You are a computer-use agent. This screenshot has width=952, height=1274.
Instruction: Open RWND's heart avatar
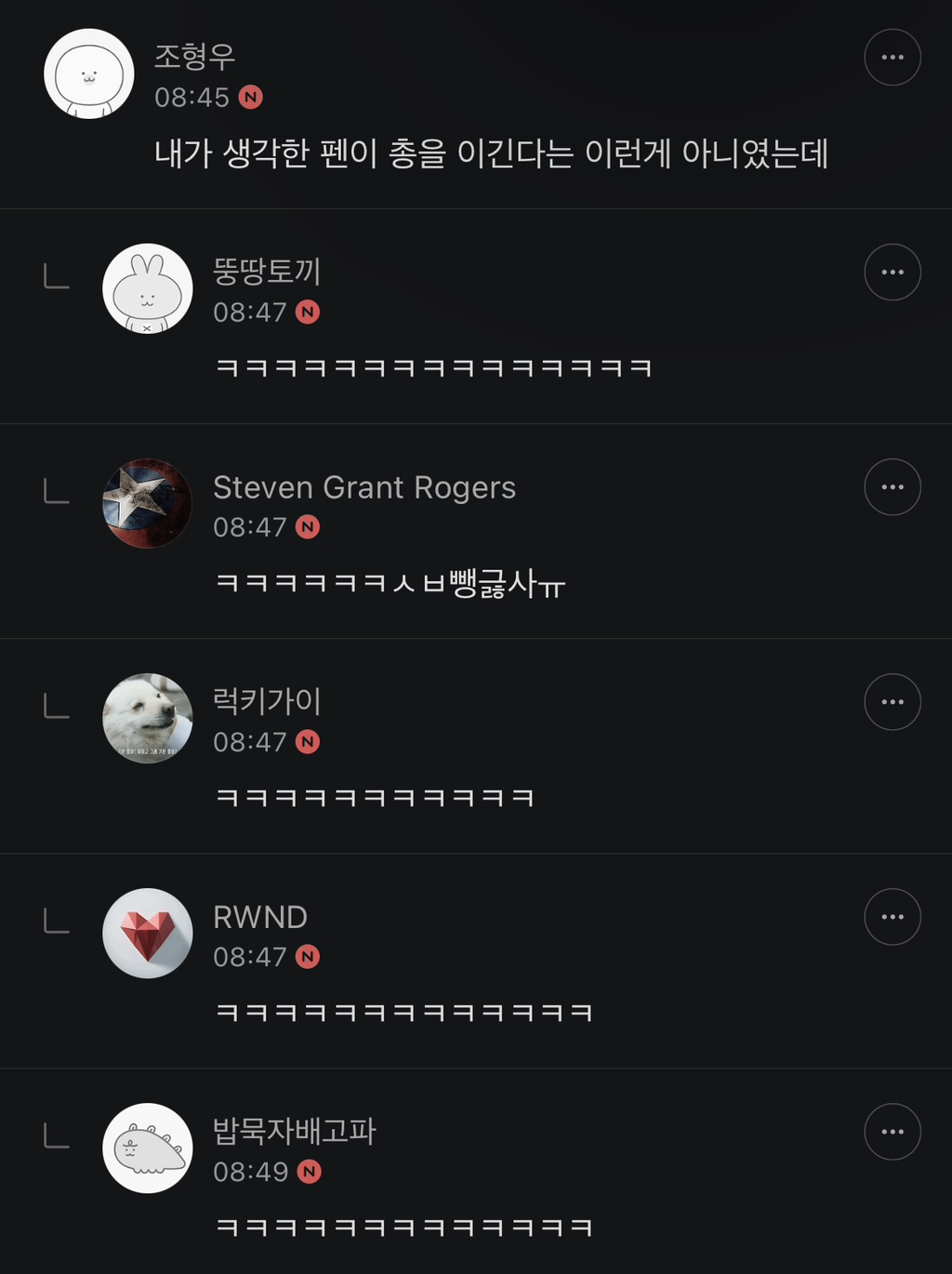pos(147,933)
